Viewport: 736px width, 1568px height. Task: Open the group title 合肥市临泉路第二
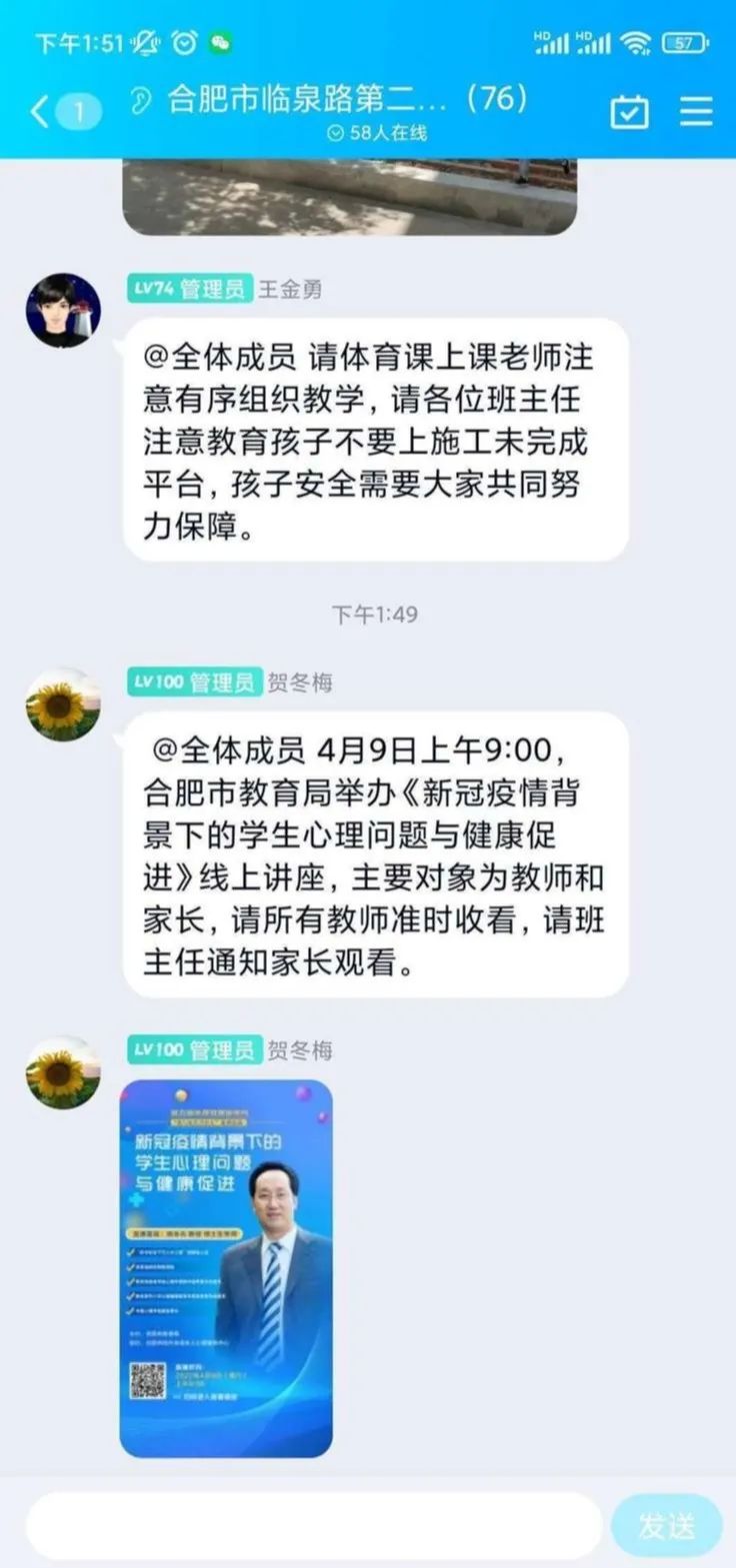346,99
